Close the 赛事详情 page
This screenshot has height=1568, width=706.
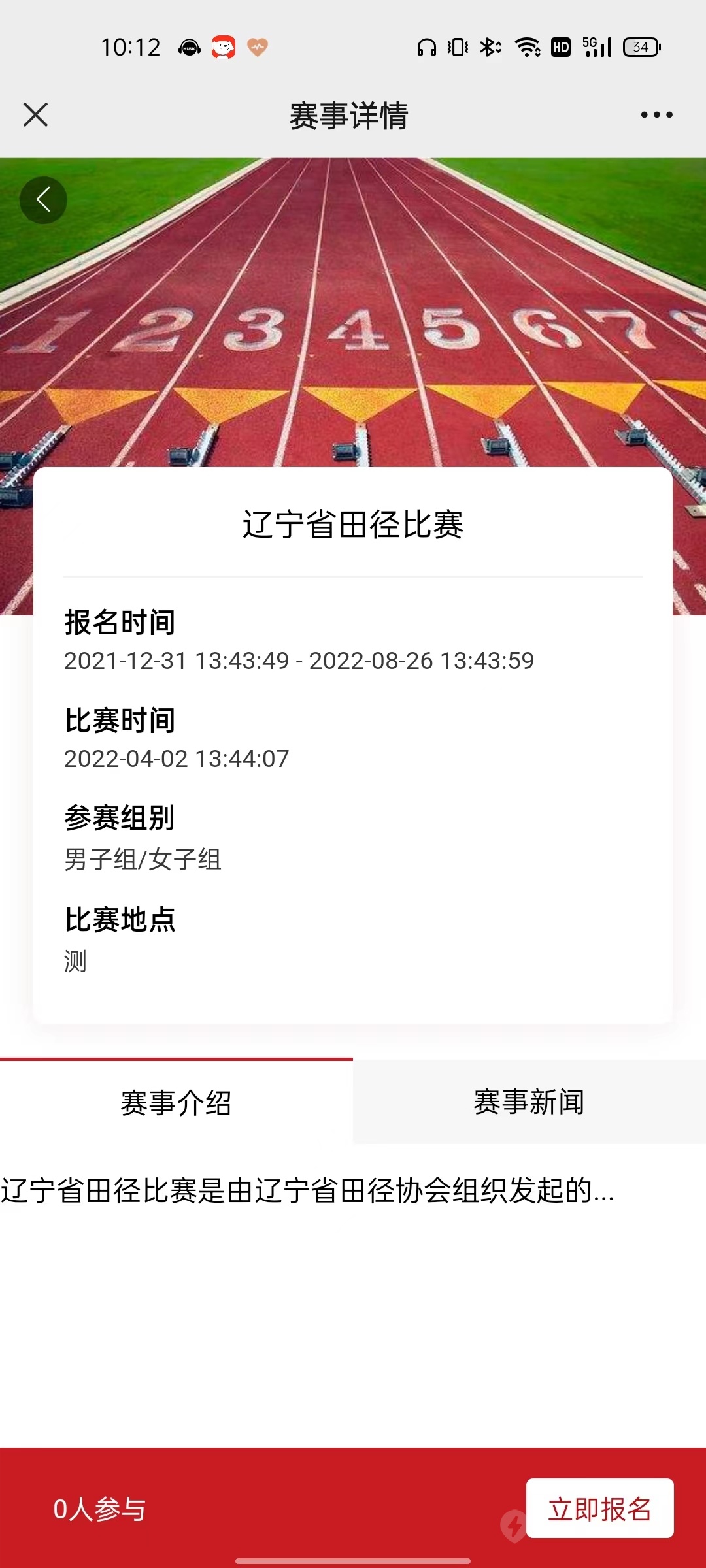(x=35, y=115)
